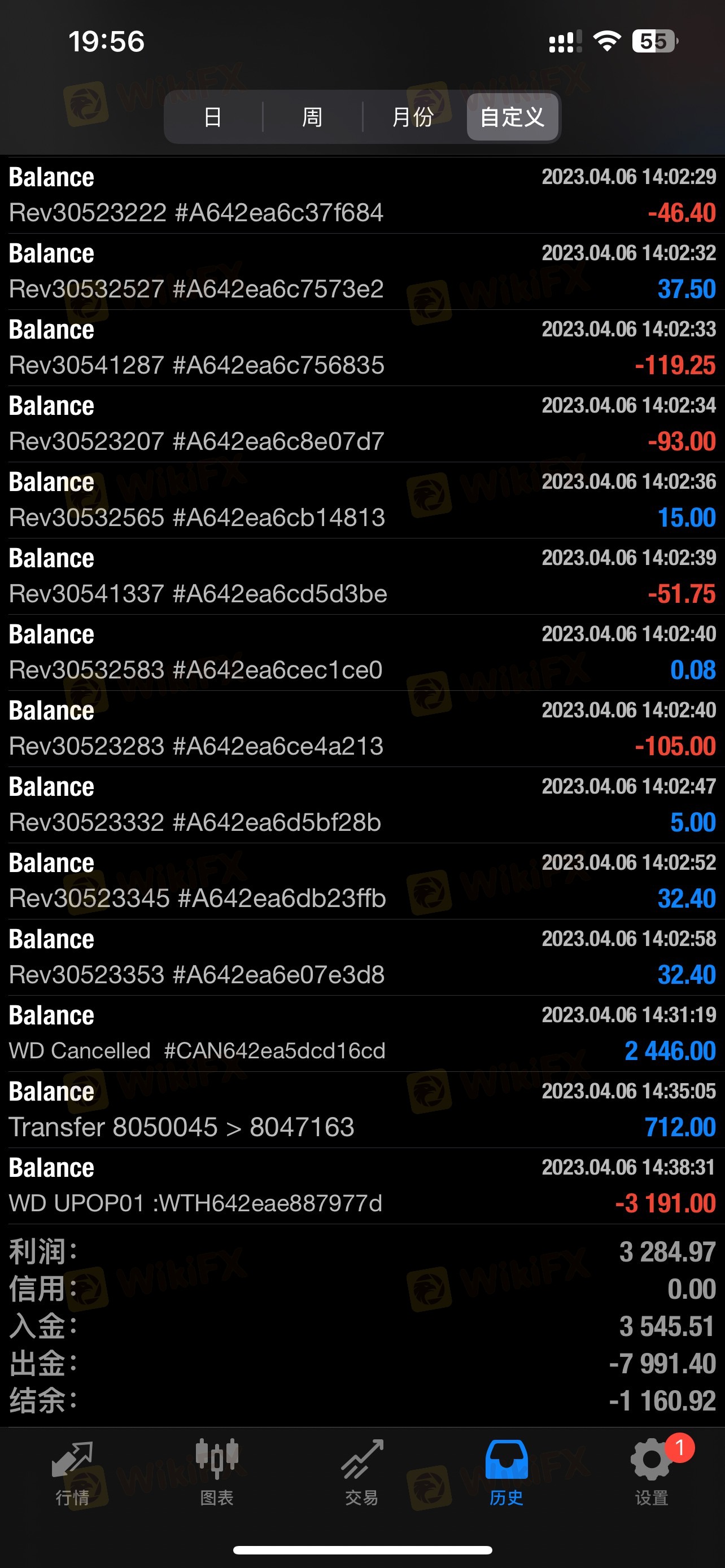725x1568 pixels.
Task: Choose the 月份 period segment
Action: [x=413, y=117]
